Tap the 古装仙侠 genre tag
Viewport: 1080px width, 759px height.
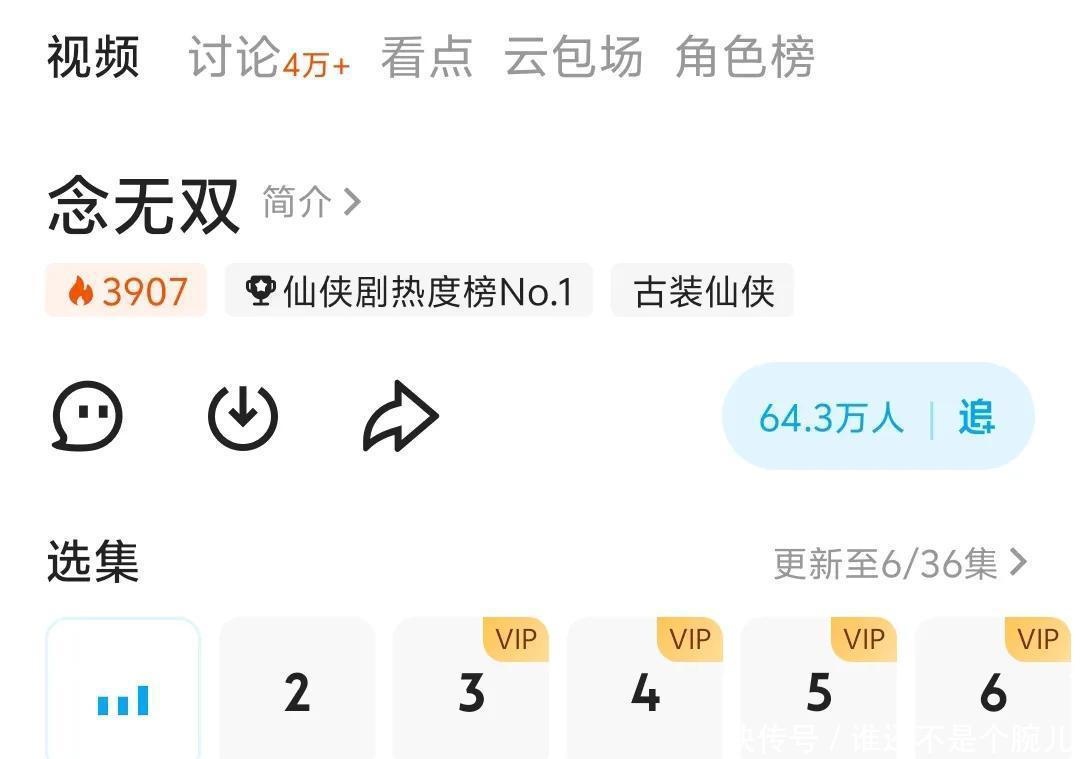point(703,291)
